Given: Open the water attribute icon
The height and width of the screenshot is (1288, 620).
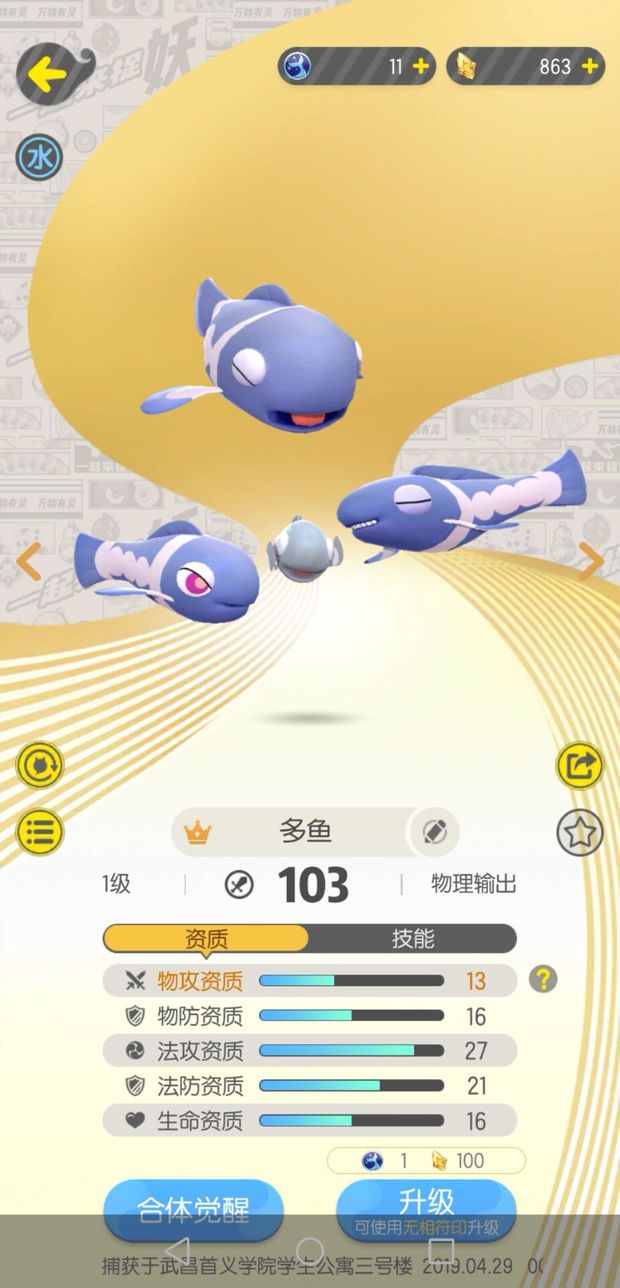Looking at the screenshot, I should tap(40, 157).
